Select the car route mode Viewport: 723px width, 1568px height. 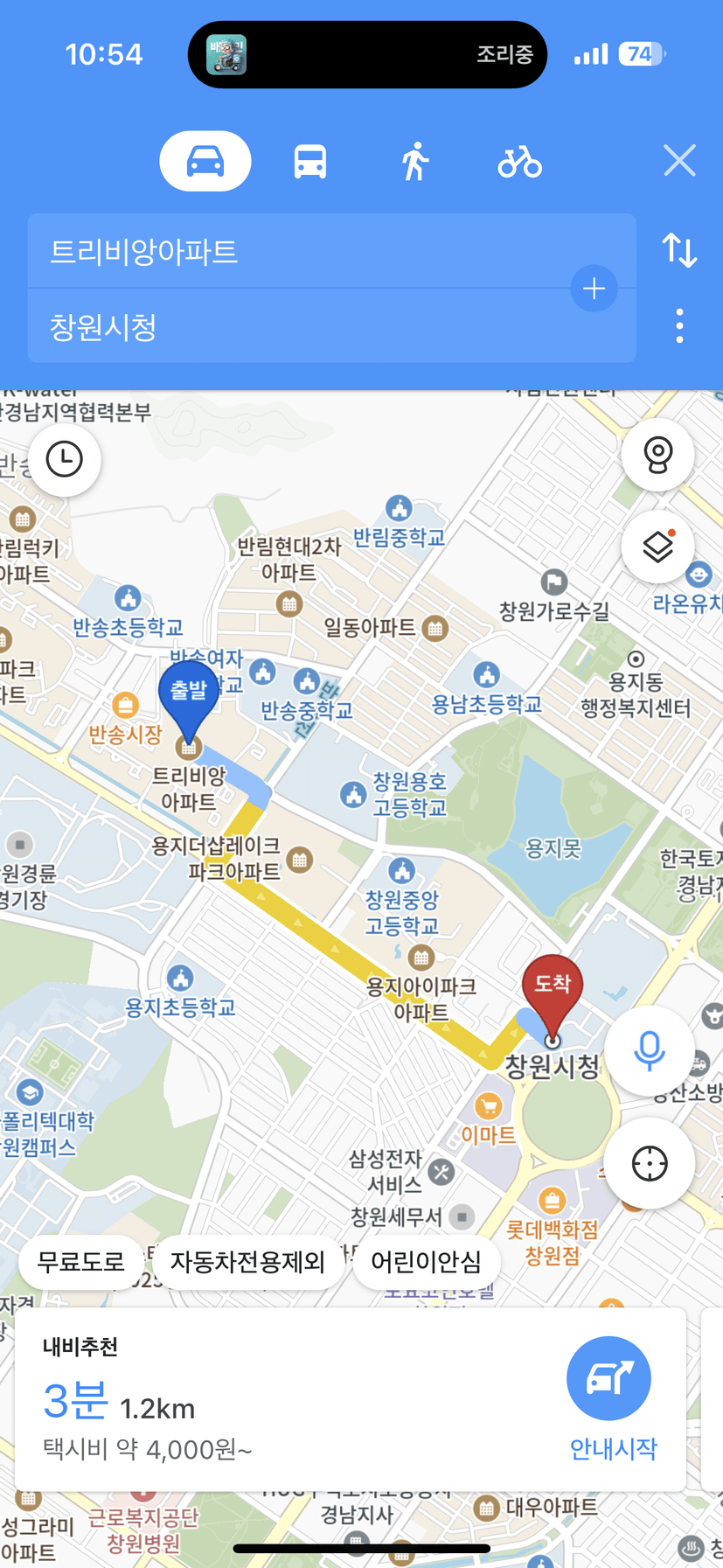coord(205,162)
